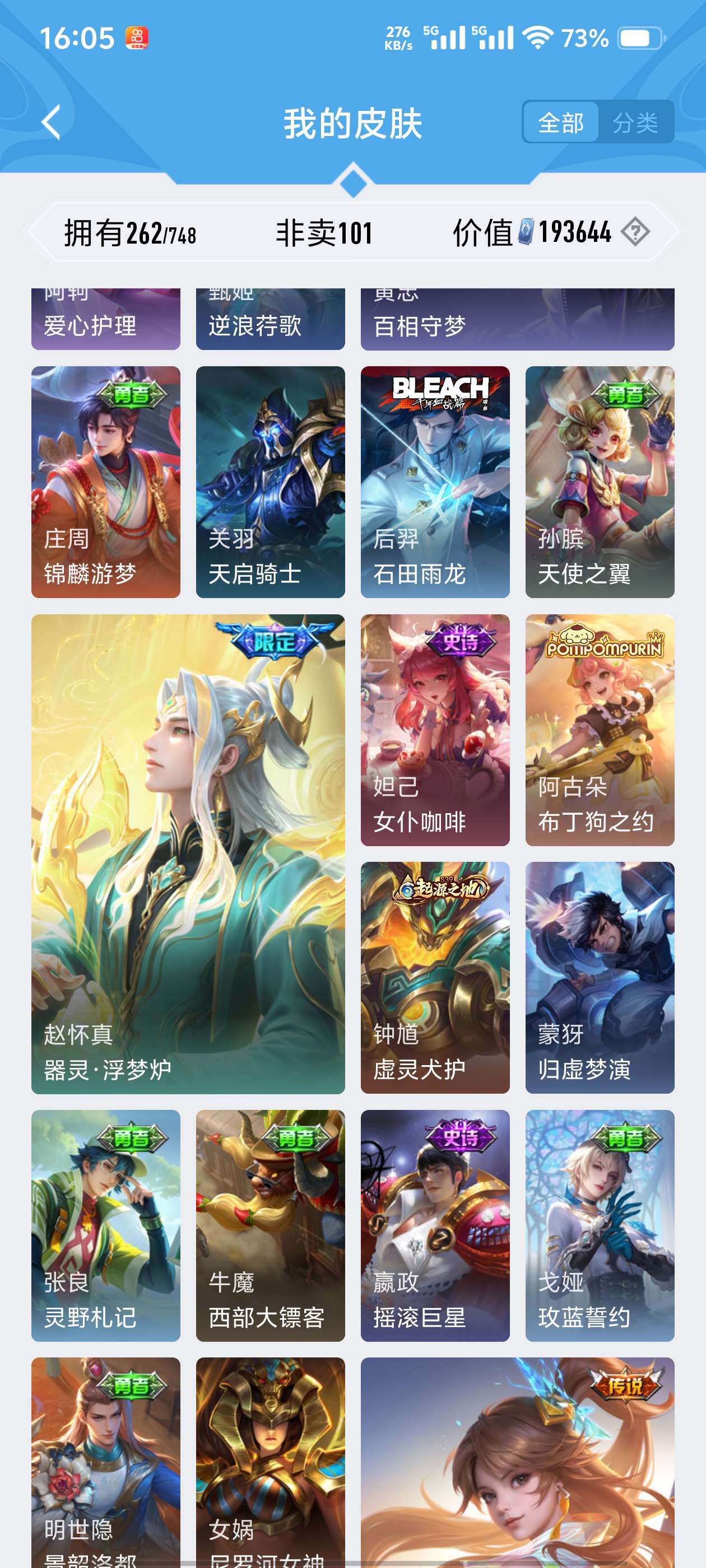Go back using the top-left arrow

pyautogui.click(x=52, y=122)
